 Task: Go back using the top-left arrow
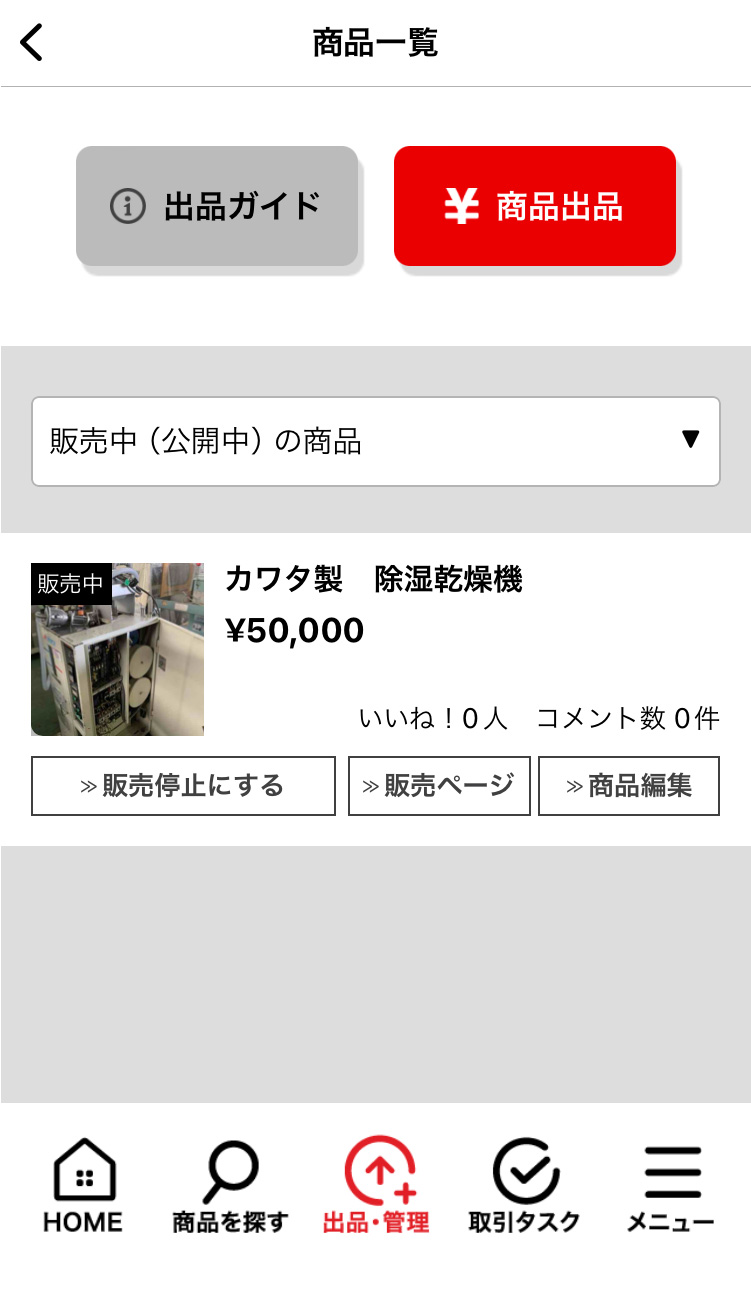pos(32,43)
